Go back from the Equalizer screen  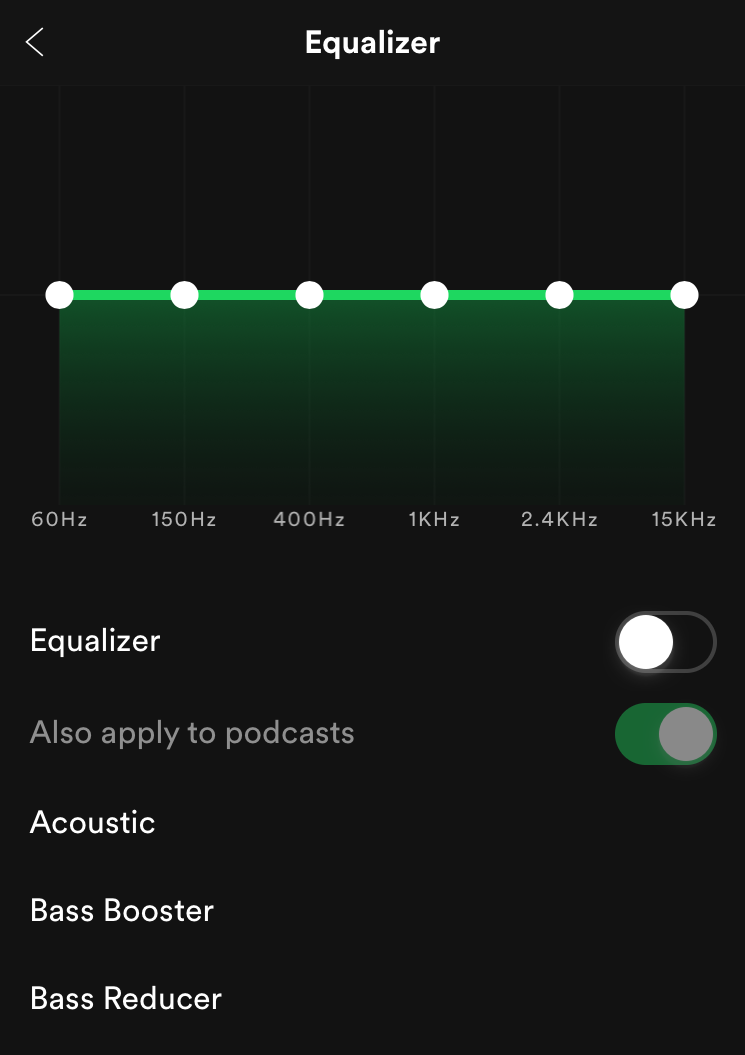[35, 42]
